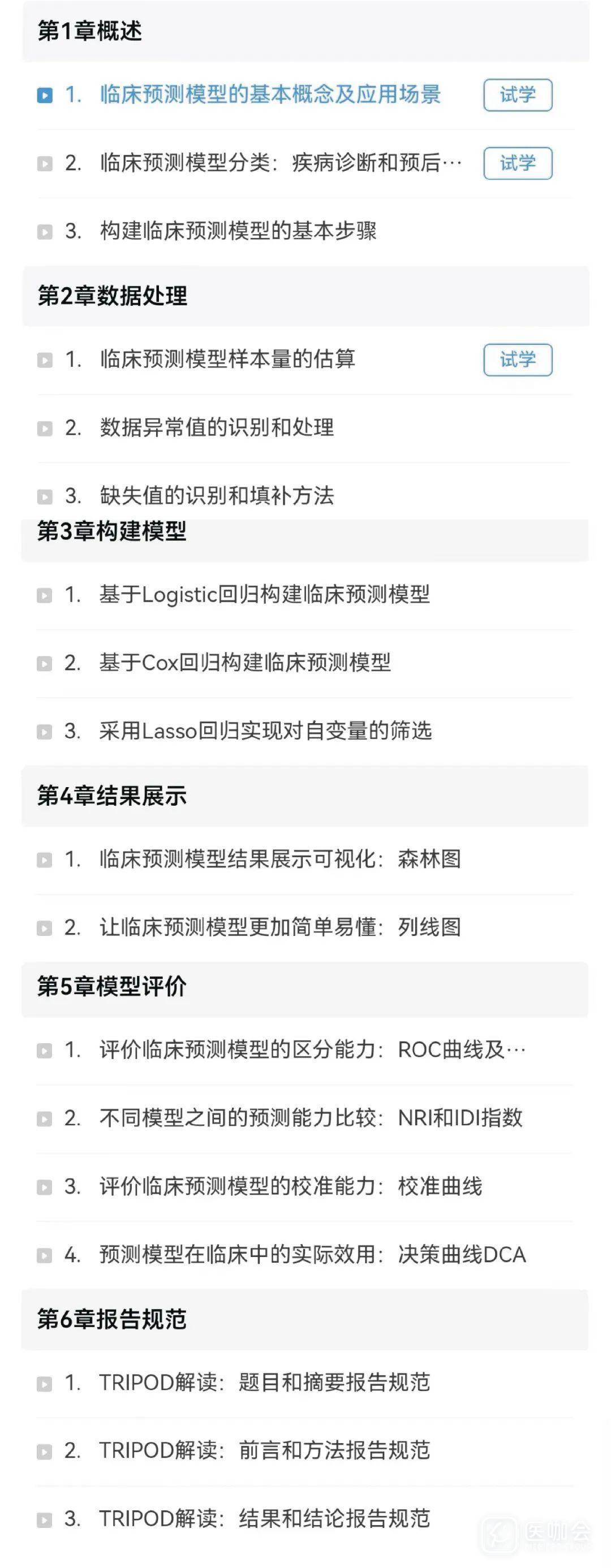The height and width of the screenshot is (1568, 611).
Task: Start trial of 临床预测模型分类 lesson
Action: pyautogui.click(x=517, y=163)
